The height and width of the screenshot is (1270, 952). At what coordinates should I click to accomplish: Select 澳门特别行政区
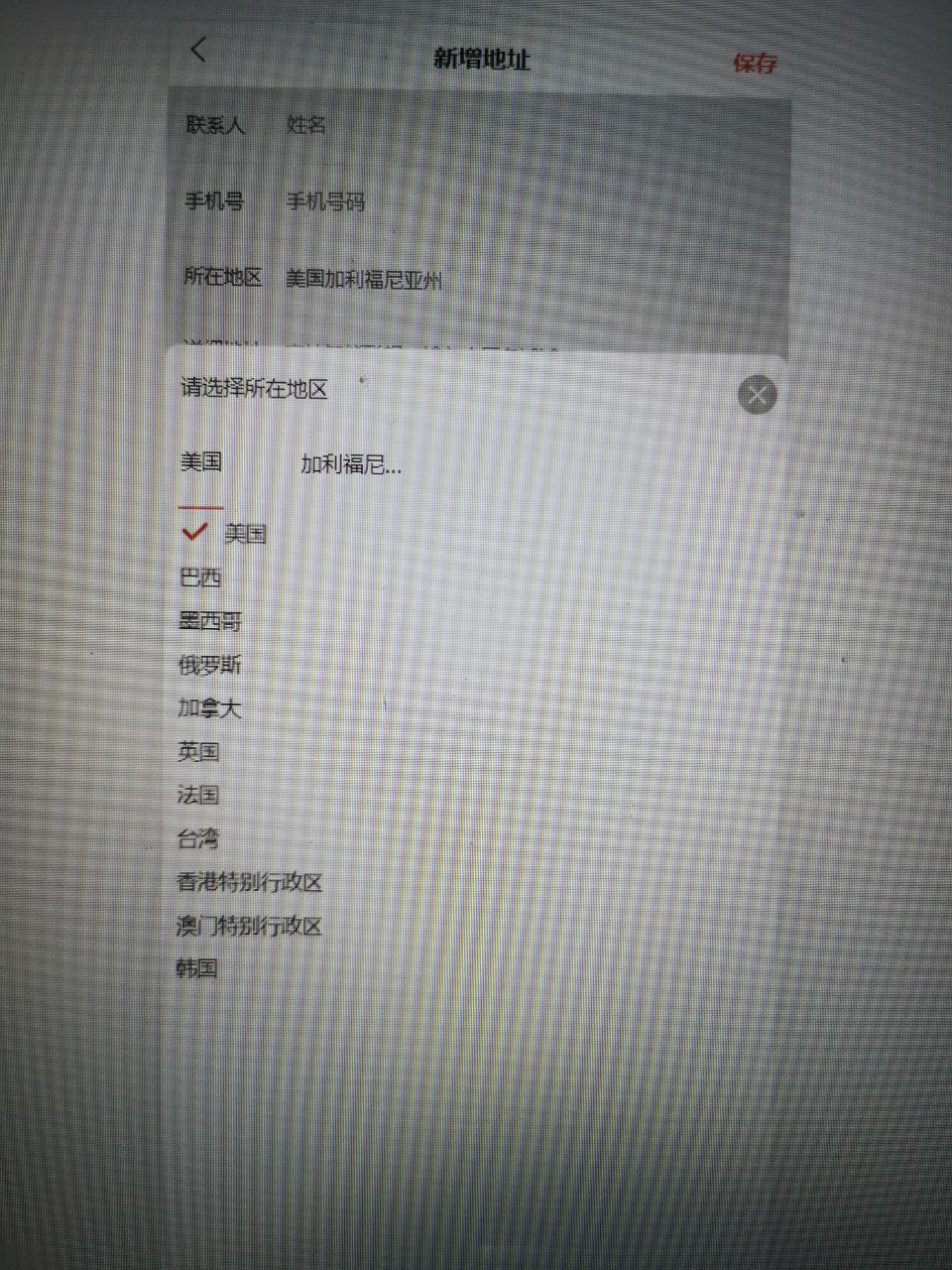coord(250,926)
